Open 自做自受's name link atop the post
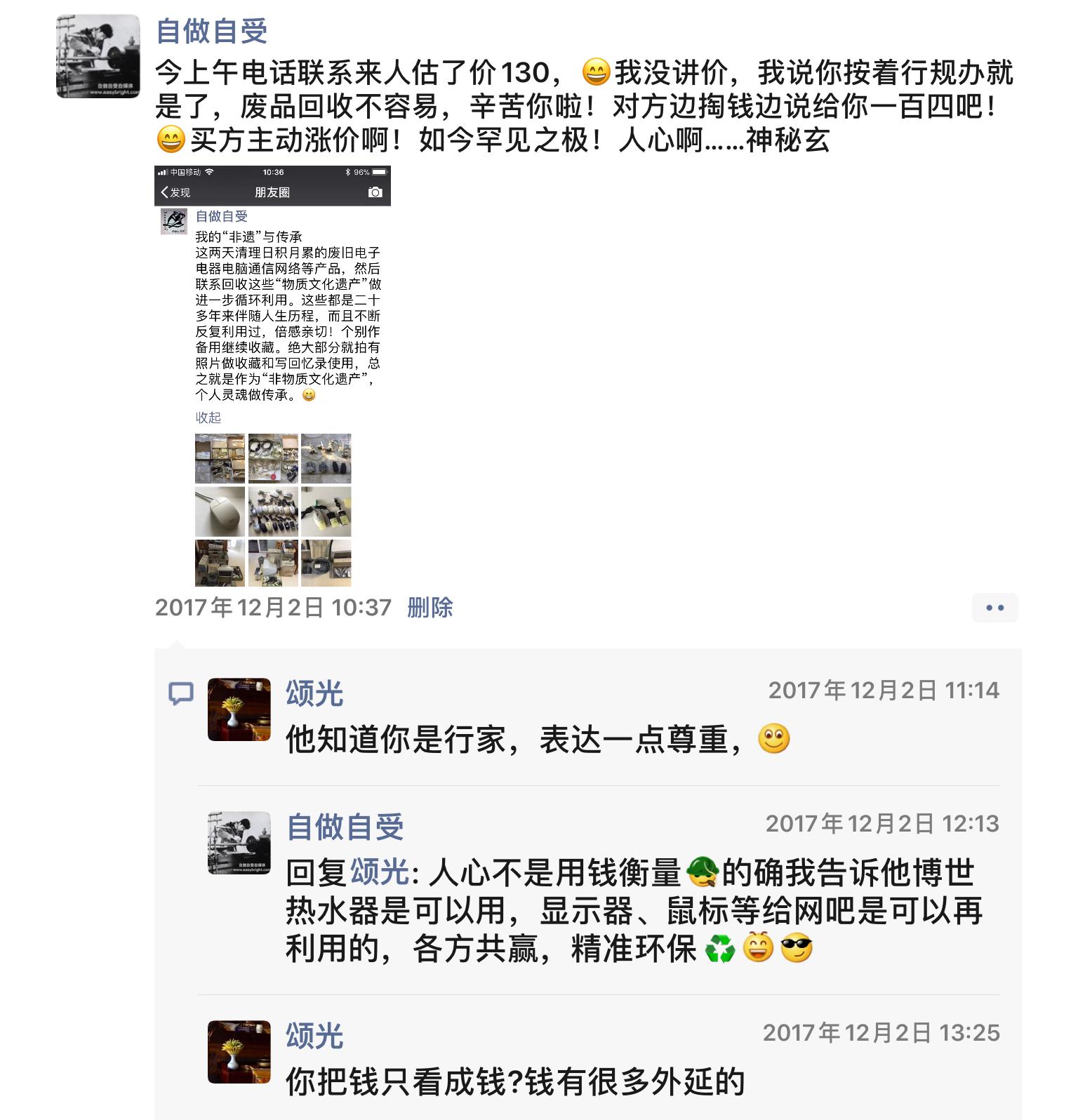Image resolution: width=1078 pixels, height=1120 pixels. 211,32
